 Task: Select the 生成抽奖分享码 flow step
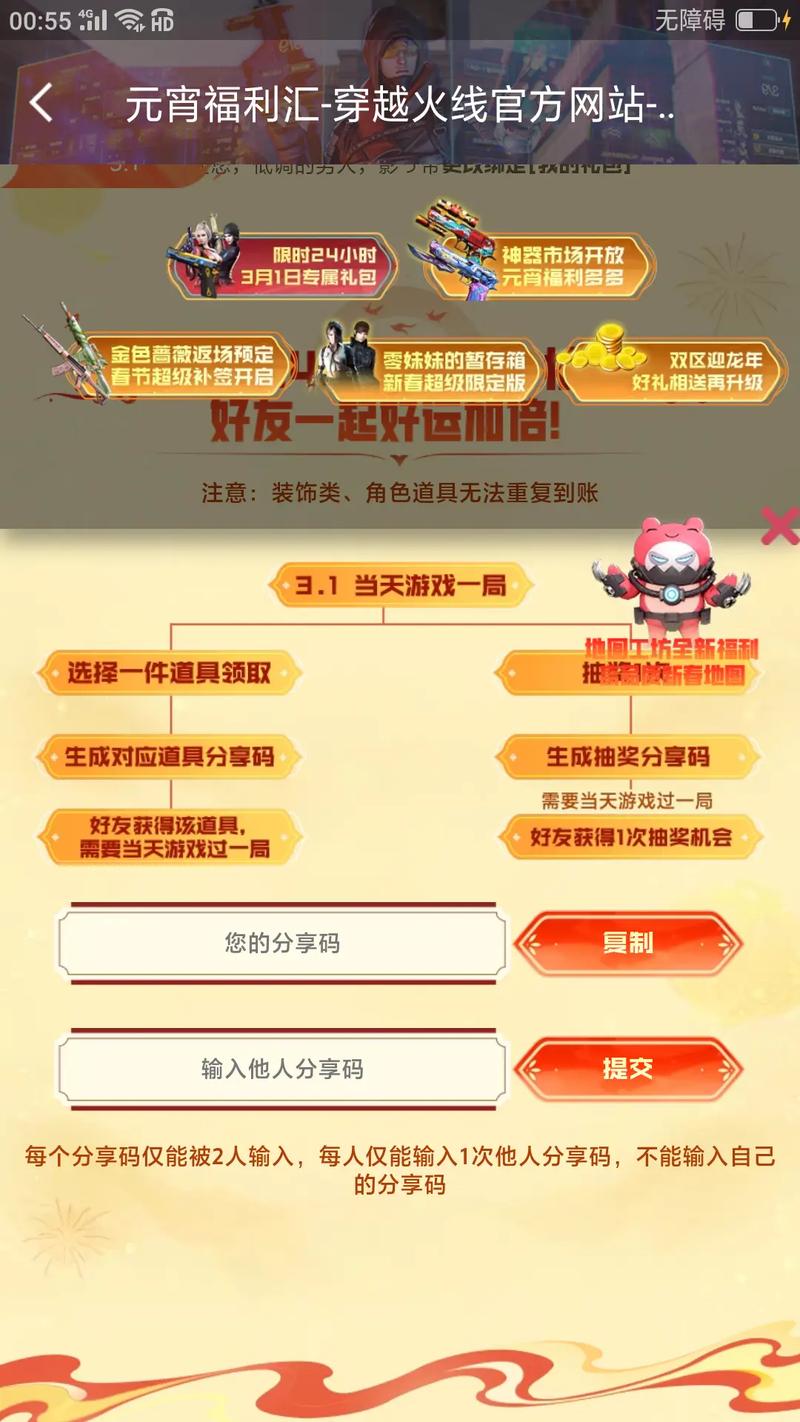[x=630, y=757]
